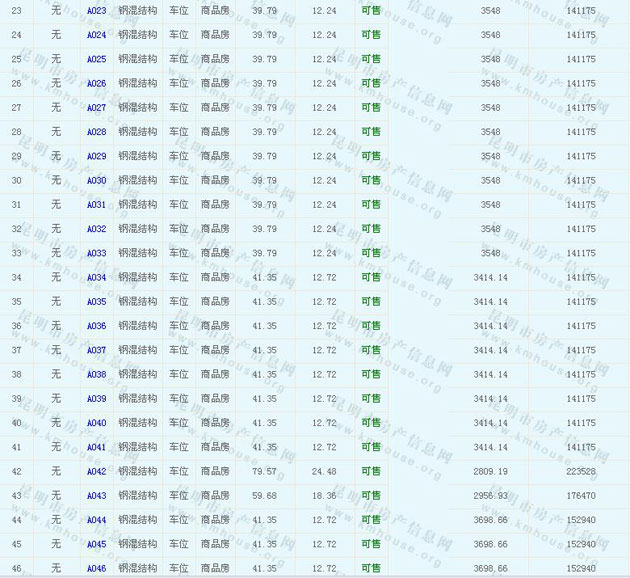Open the A028 link
The width and height of the screenshot is (630, 578).
point(96,132)
